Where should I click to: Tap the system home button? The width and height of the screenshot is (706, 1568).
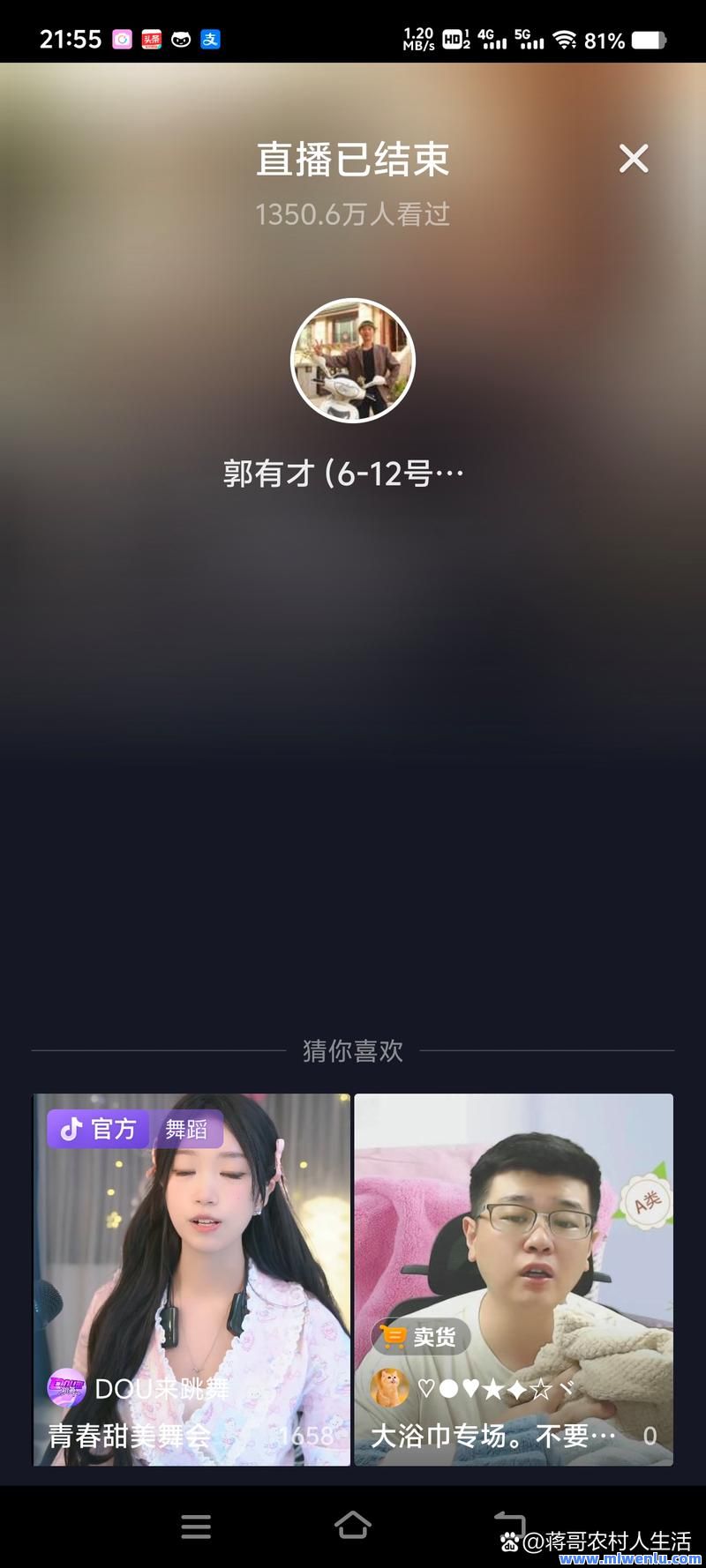coord(353,1526)
